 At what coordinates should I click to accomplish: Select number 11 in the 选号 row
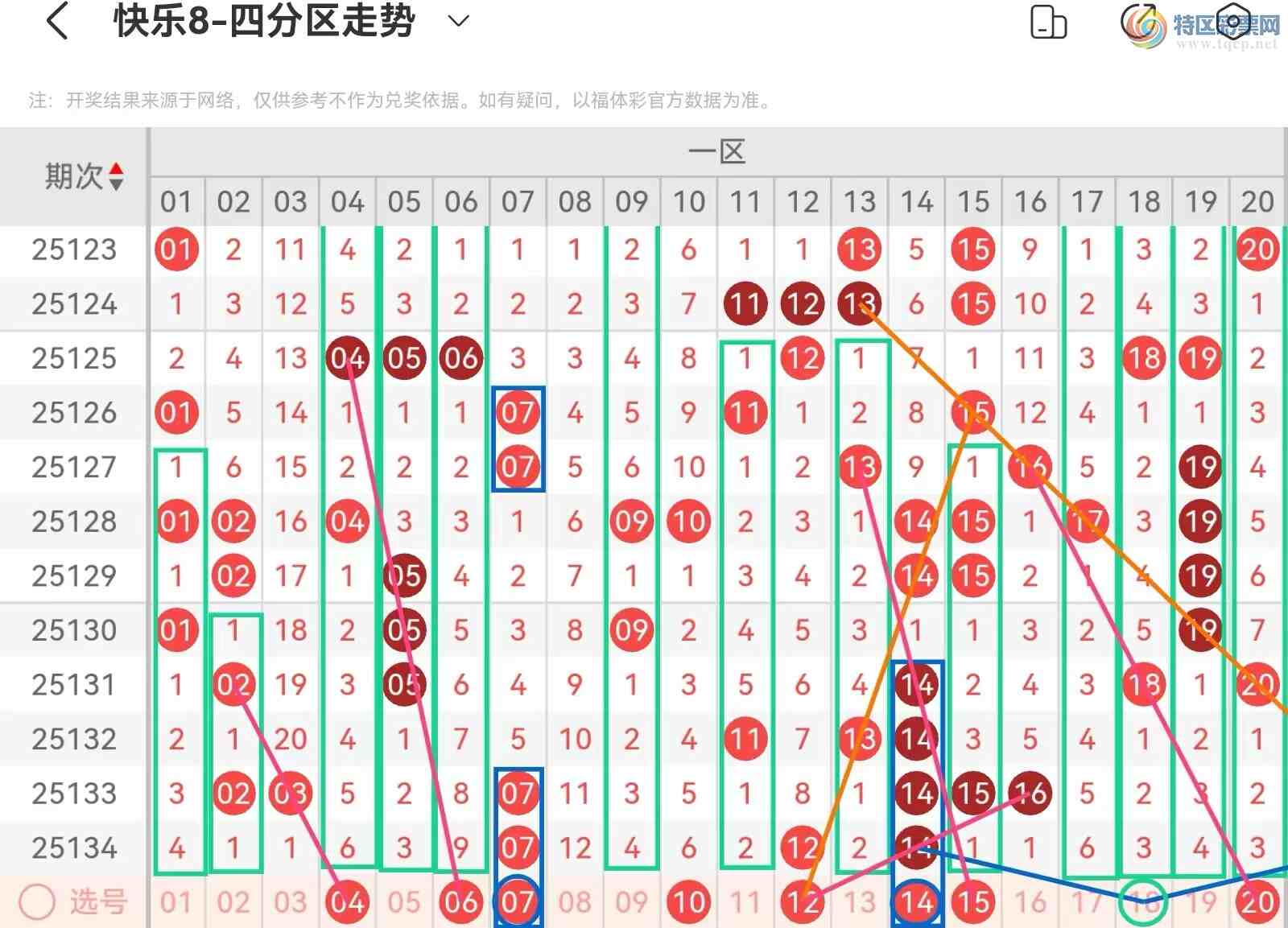pos(745,902)
